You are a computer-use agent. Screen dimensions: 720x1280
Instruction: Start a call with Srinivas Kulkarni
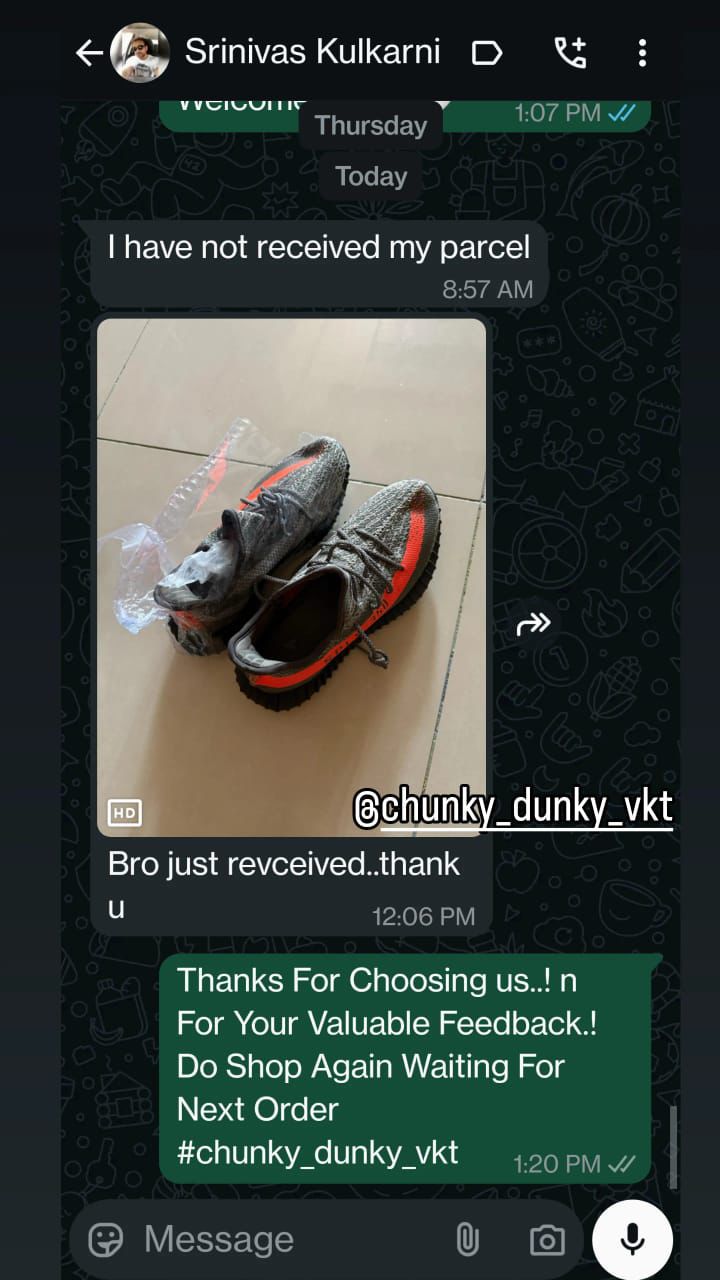point(570,52)
